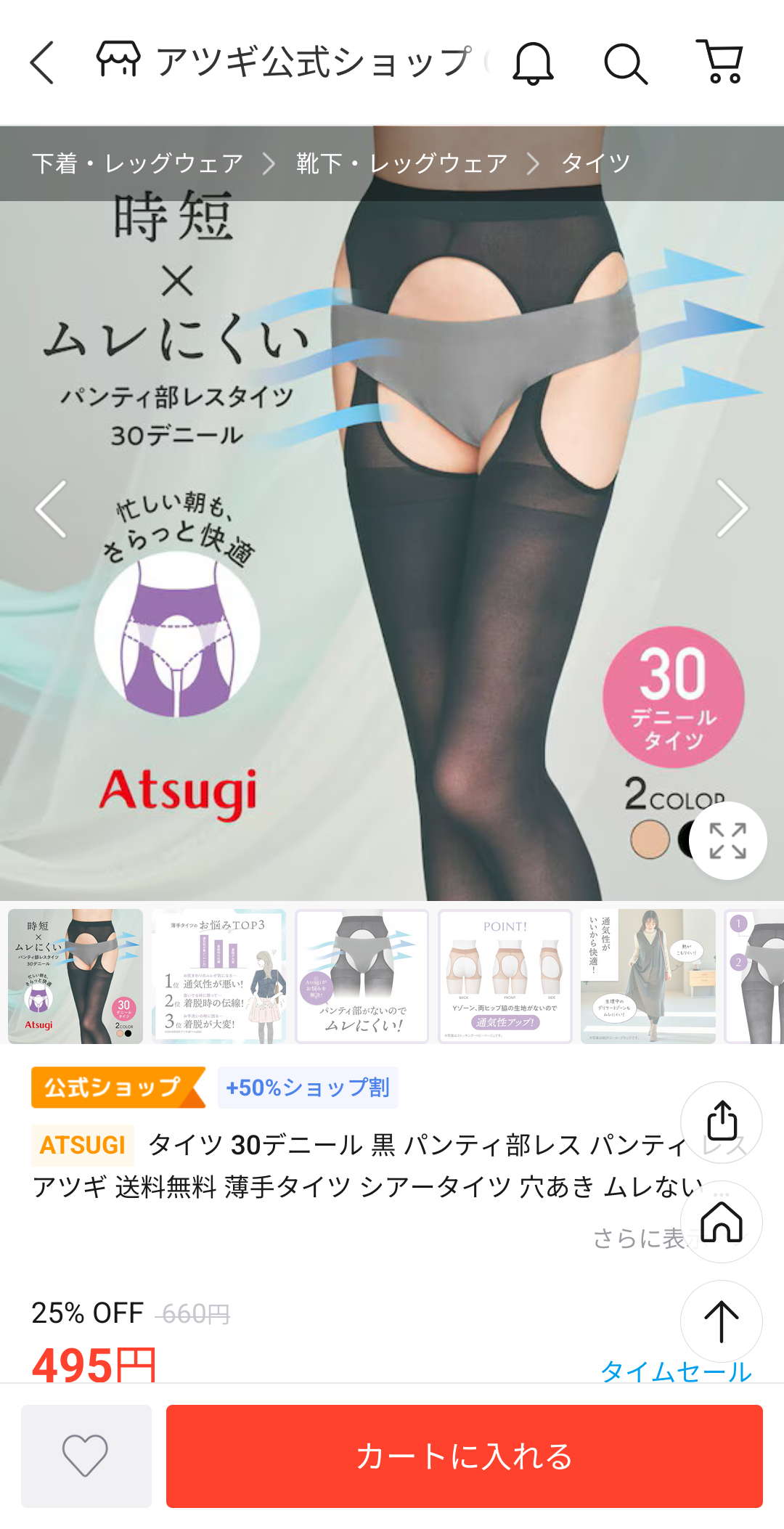This screenshot has height=1529, width=784.
Task: Open the 下着・レッグウェア breadcrumb
Action: coord(137,163)
